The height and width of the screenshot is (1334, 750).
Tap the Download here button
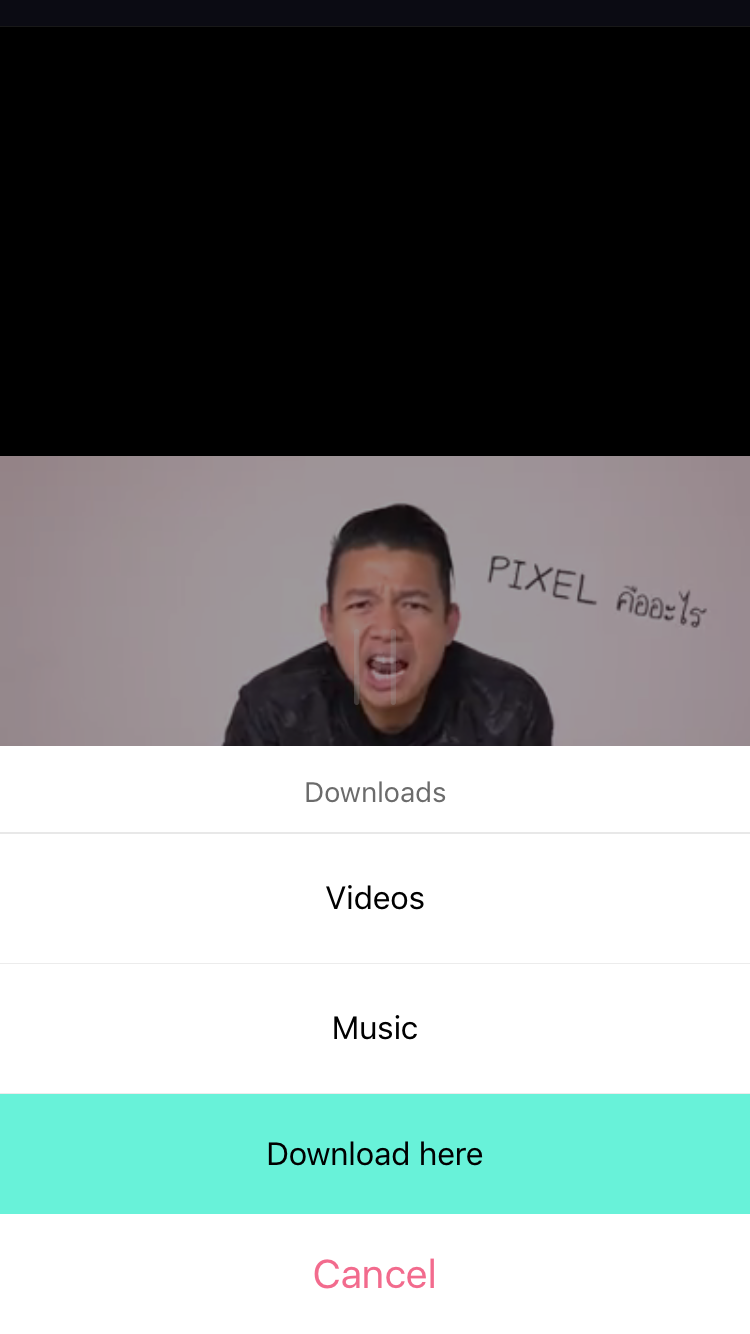(375, 1154)
